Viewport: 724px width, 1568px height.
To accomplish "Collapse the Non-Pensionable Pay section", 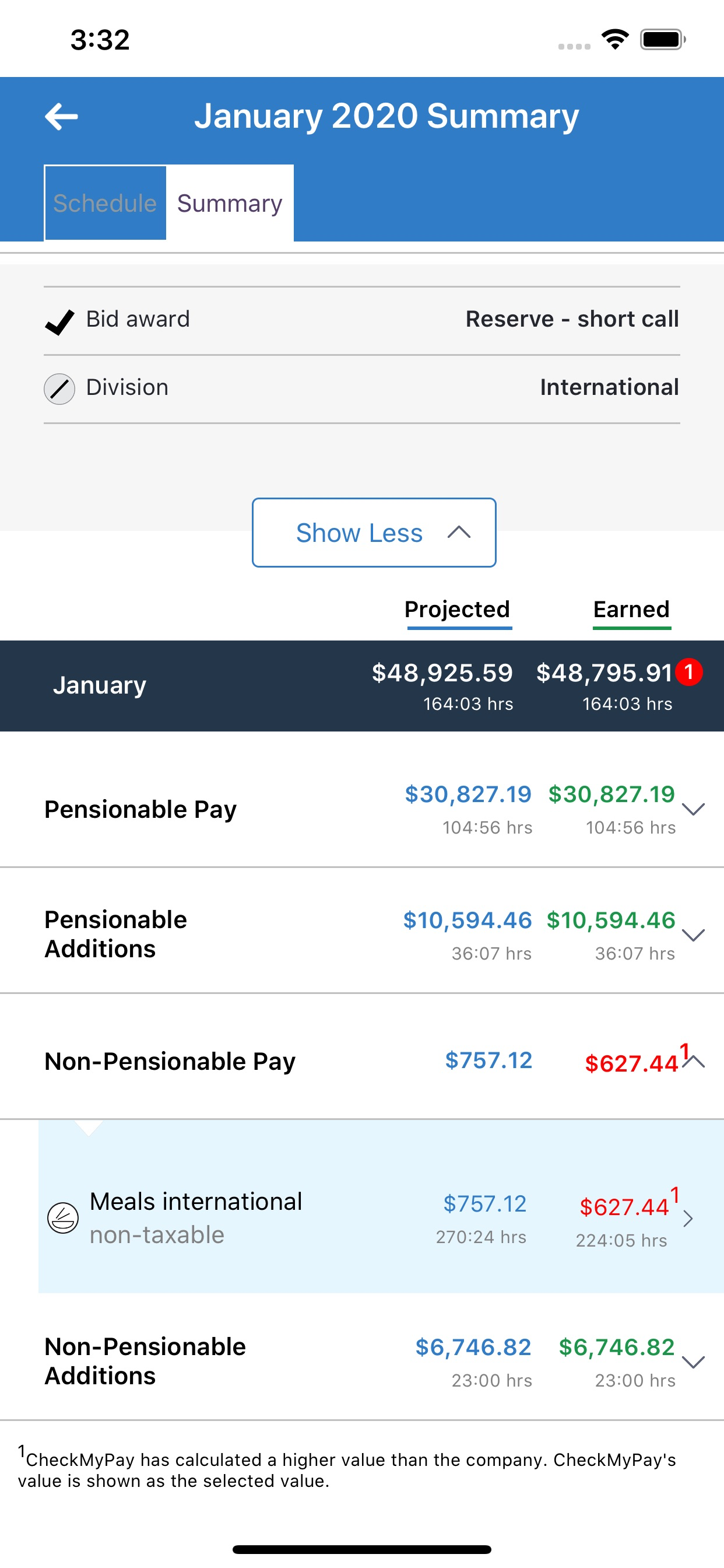I will coord(693,1062).
